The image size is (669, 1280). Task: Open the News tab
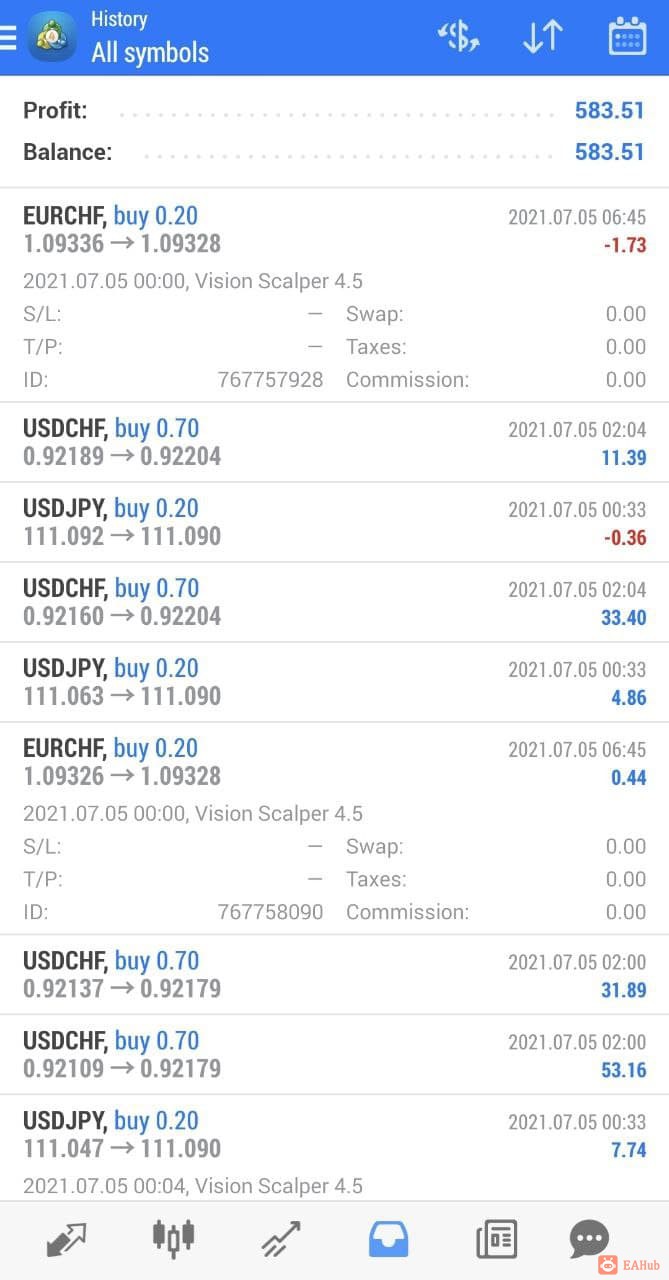[x=496, y=1240]
